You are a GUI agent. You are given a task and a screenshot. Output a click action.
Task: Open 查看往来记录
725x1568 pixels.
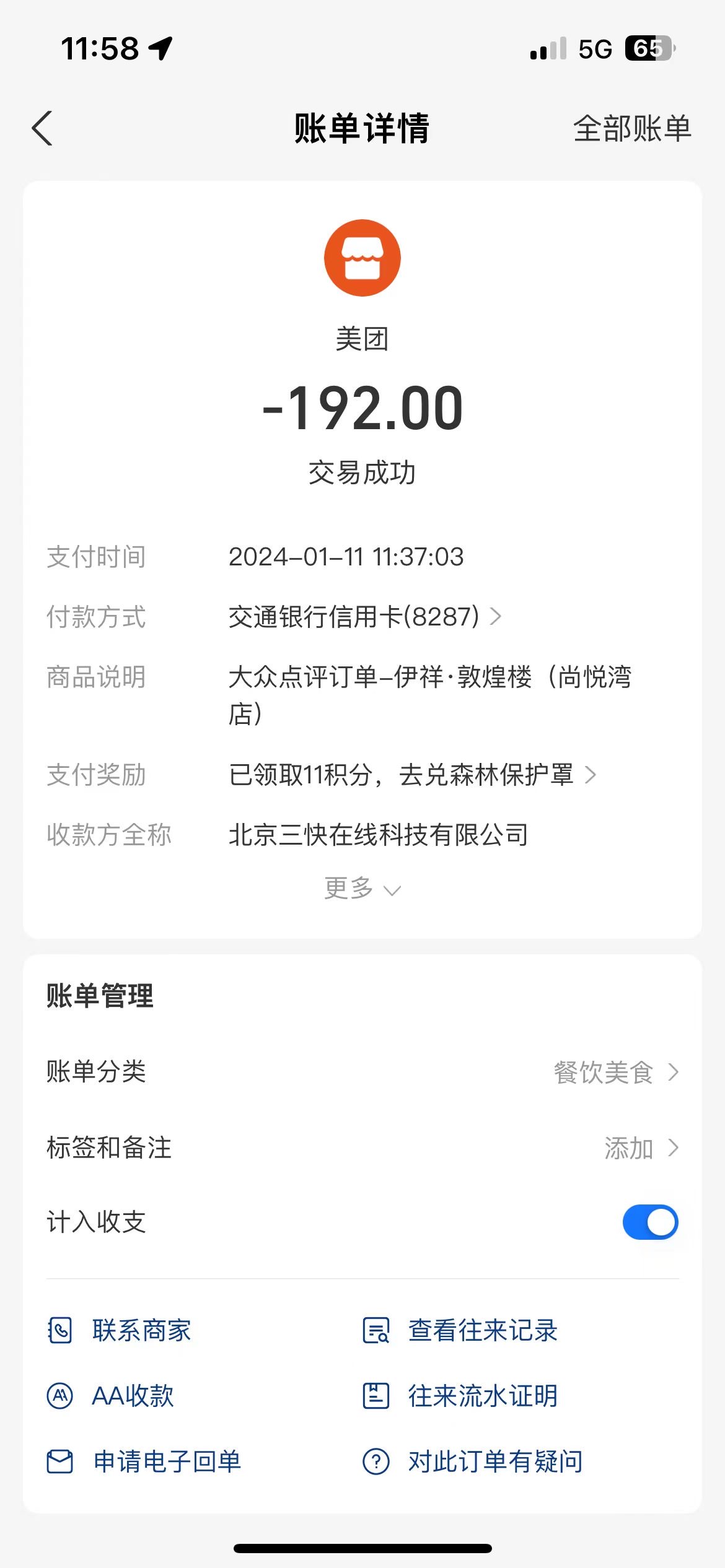click(x=460, y=1330)
